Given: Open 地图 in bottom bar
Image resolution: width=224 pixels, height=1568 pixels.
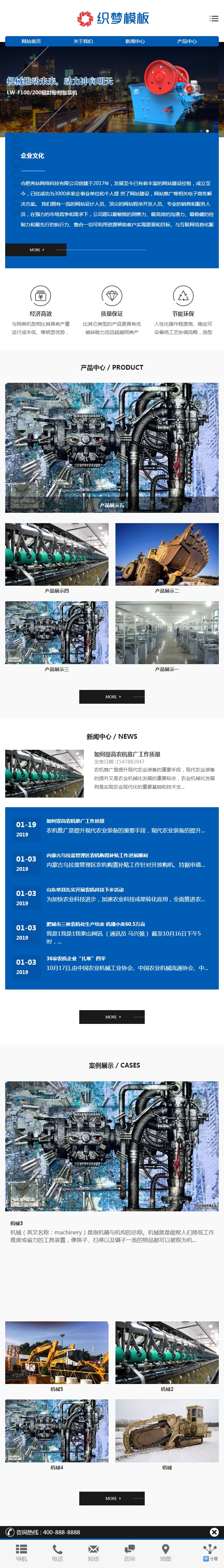Looking at the screenshot, I should coord(165,1552).
